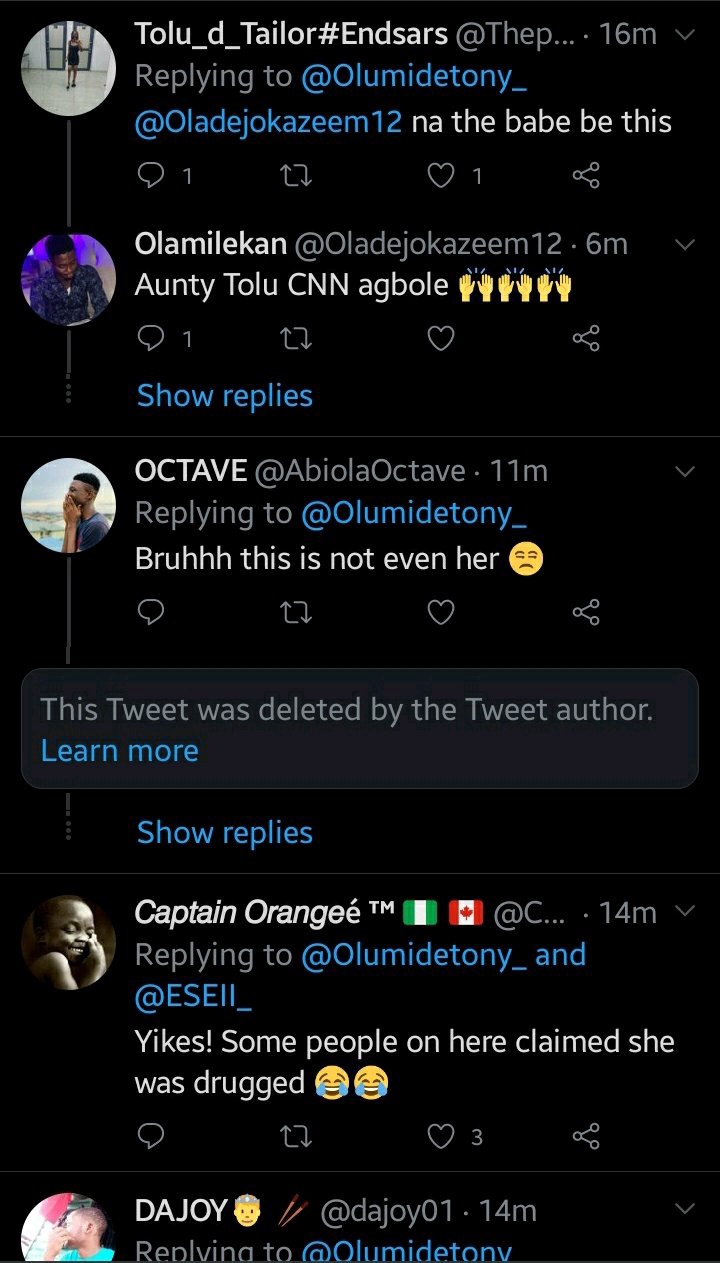Reply to Olamilekan's tweet
Screen dimensions: 720x1263
[x=150, y=339]
